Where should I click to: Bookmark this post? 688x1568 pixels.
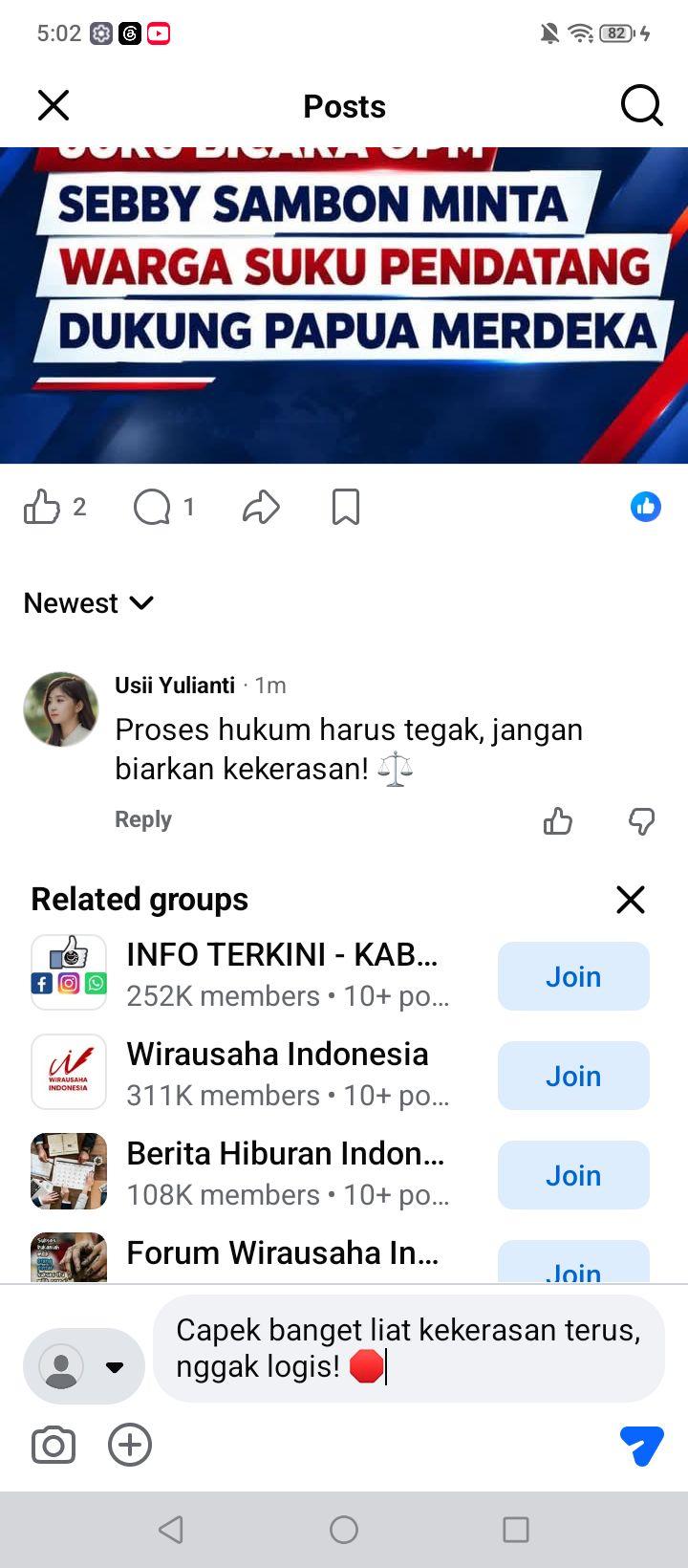pos(346,507)
